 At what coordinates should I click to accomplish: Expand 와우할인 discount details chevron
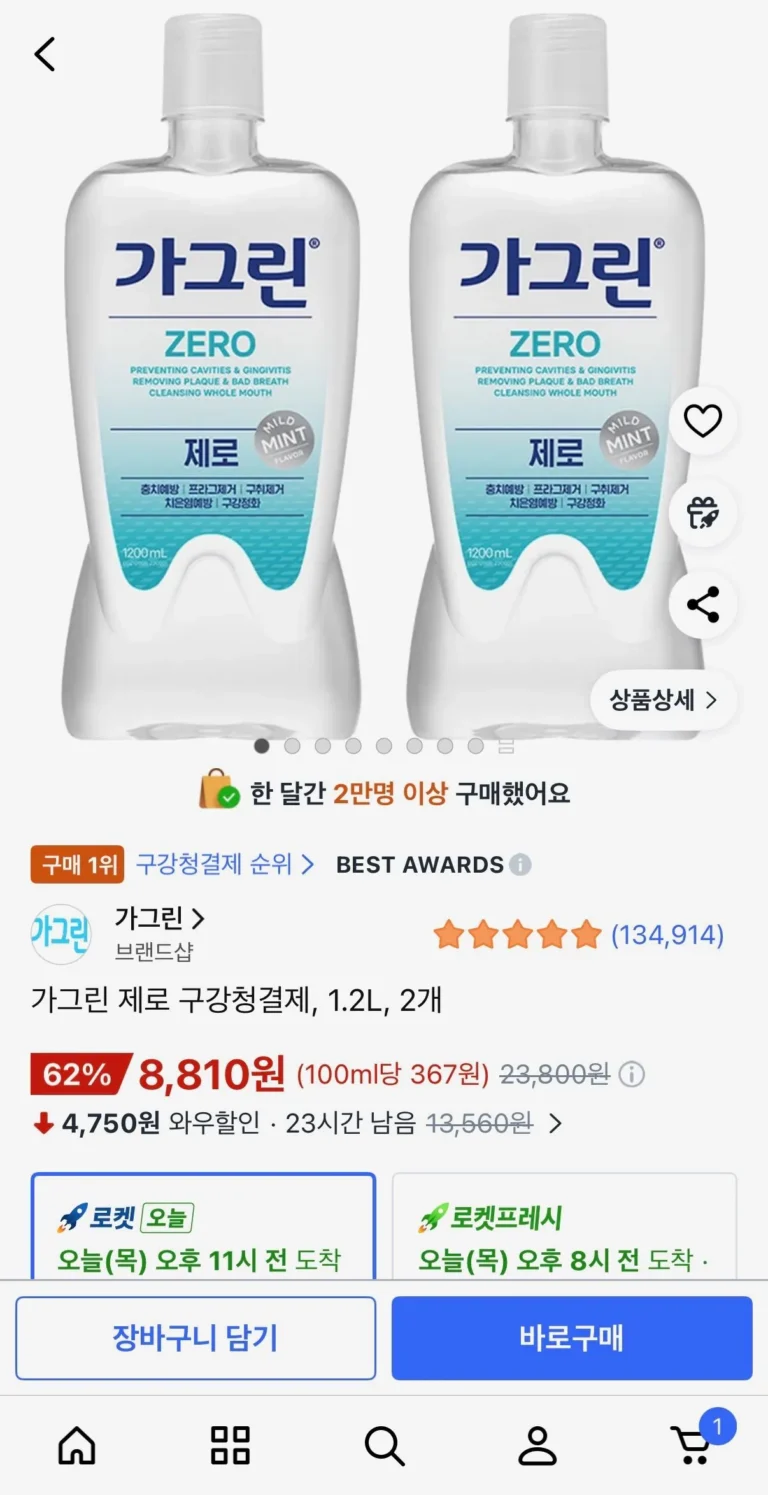point(555,1124)
